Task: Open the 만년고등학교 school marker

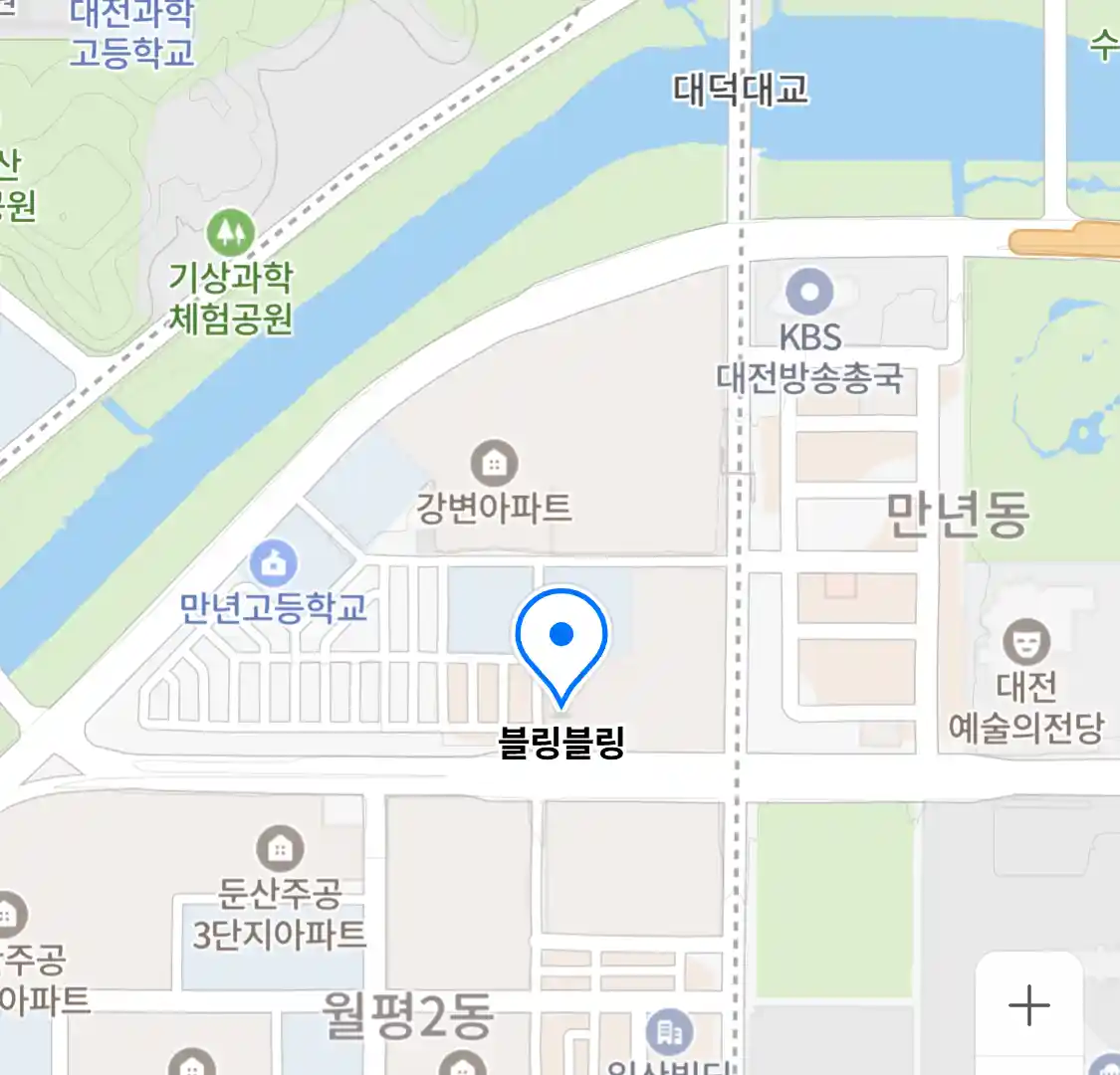Action: (x=274, y=563)
